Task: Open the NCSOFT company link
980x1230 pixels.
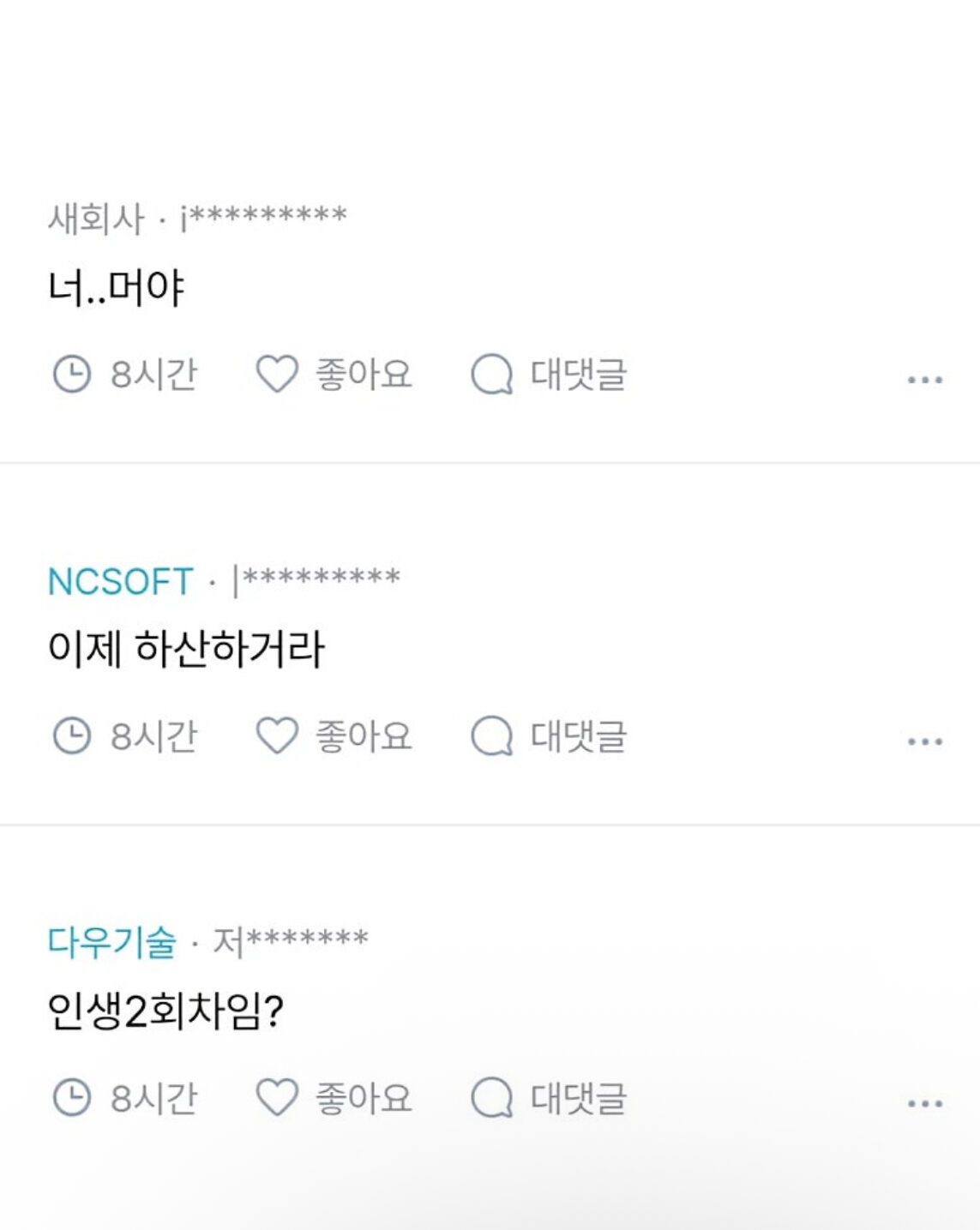Action: (x=120, y=582)
